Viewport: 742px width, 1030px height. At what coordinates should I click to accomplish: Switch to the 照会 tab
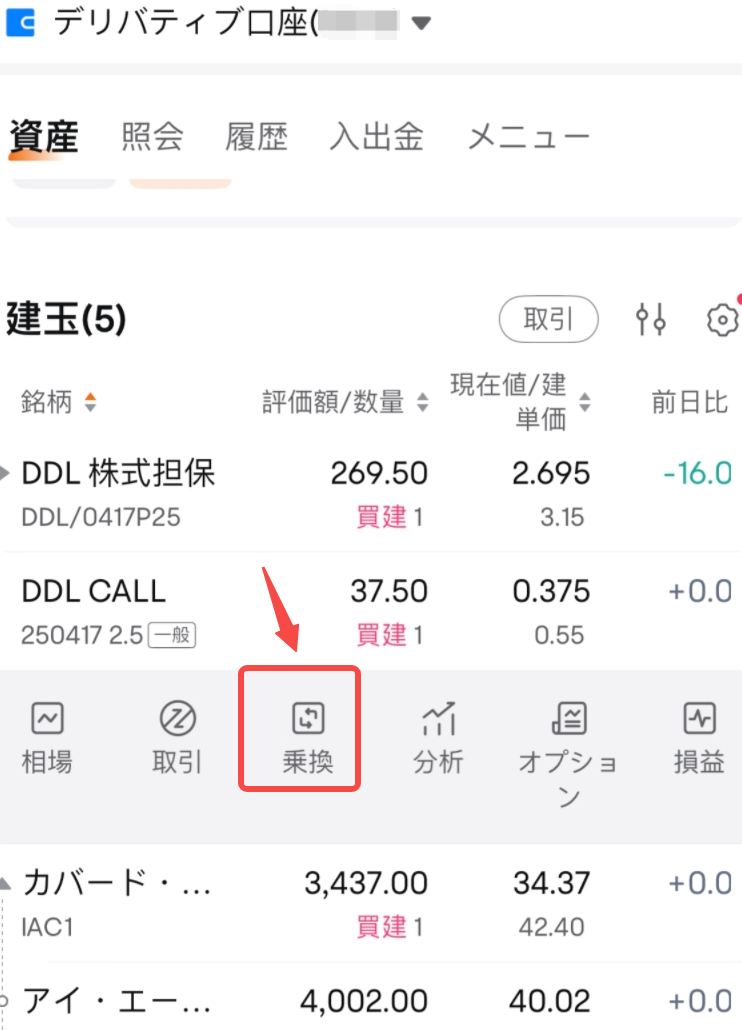pyautogui.click(x=152, y=137)
